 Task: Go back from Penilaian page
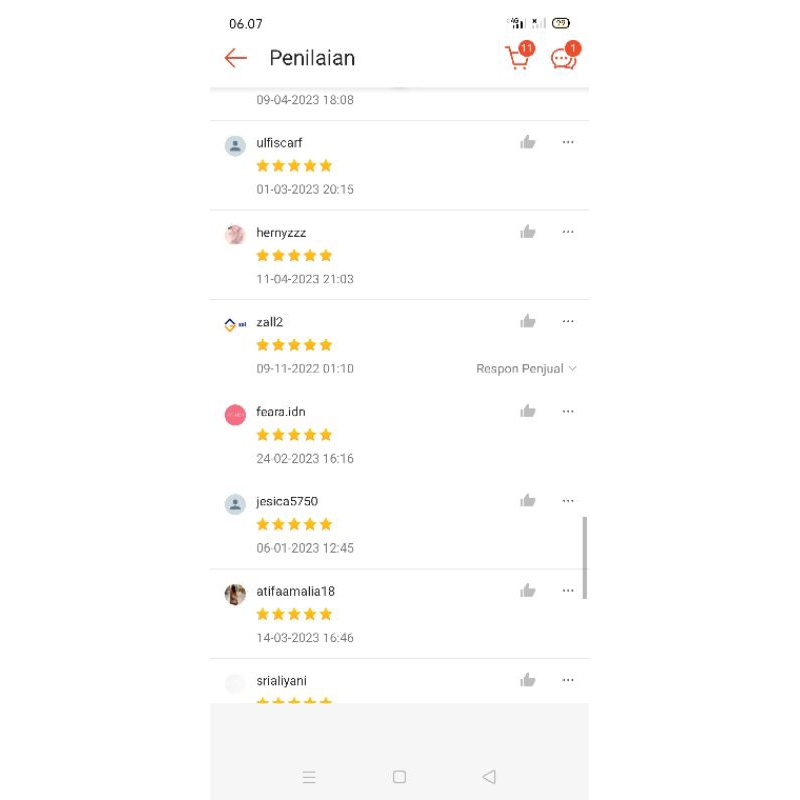235,58
